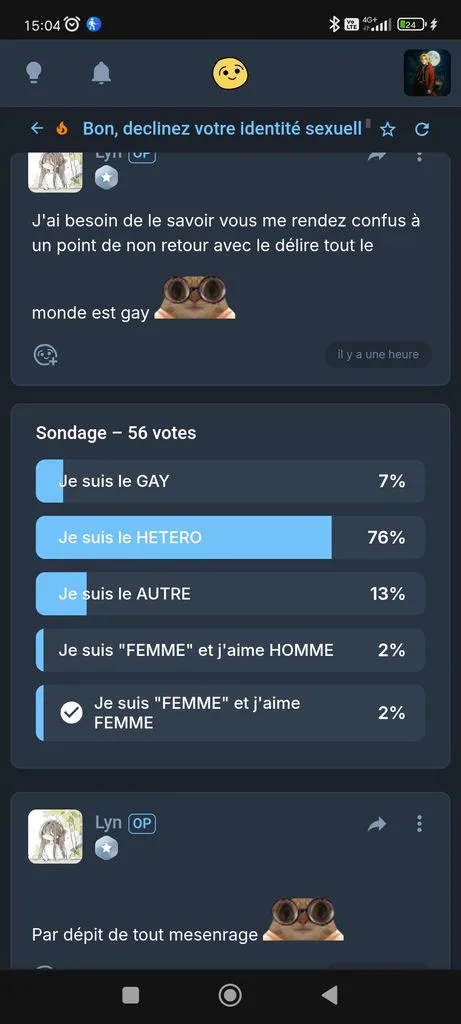Add a reaction to Lyn's first post
The height and width of the screenshot is (1024, 461).
point(46,355)
